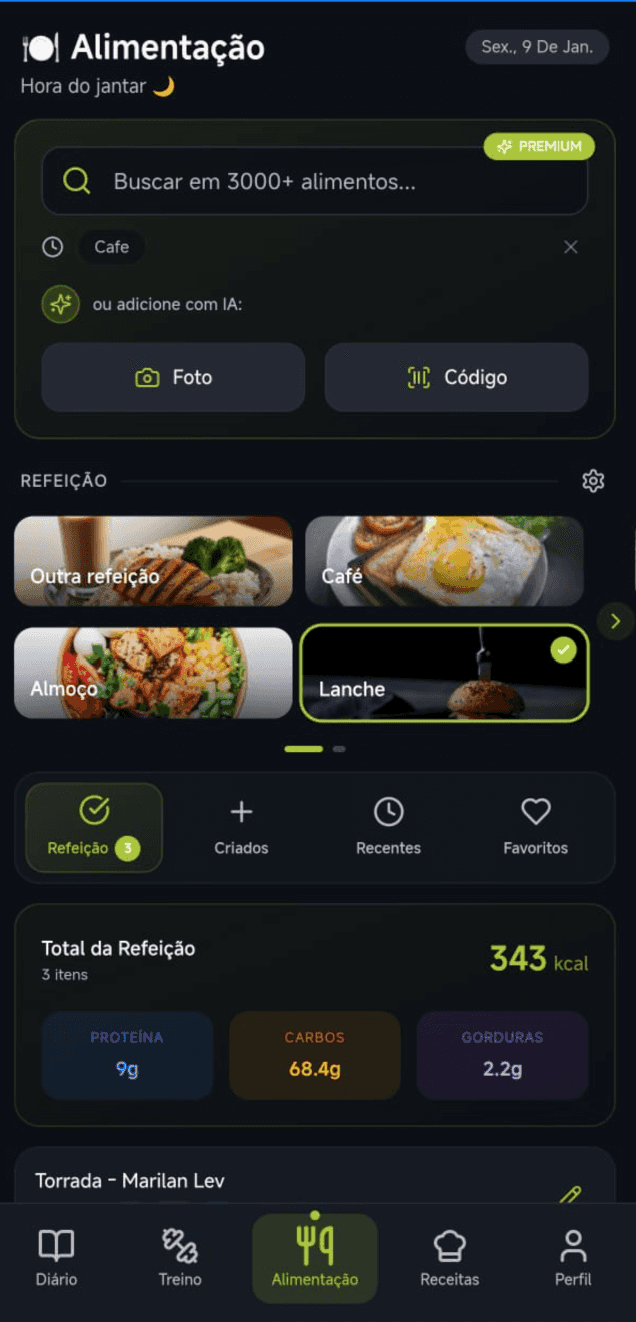Select the recent search chip Cafe
The width and height of the screenshot is (636, 1322).
point(111,247)
